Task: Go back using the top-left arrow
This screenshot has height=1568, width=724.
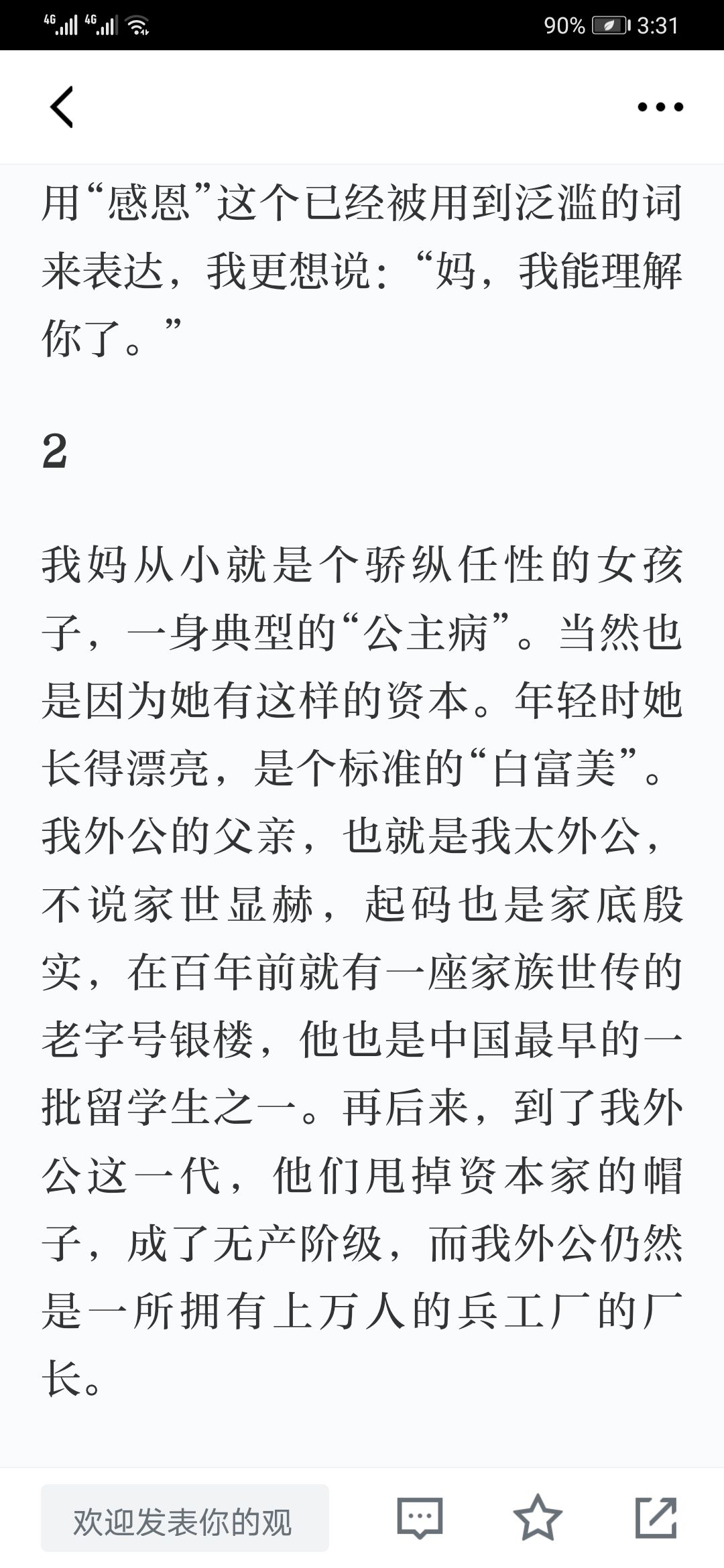Action: coord(62,107)
